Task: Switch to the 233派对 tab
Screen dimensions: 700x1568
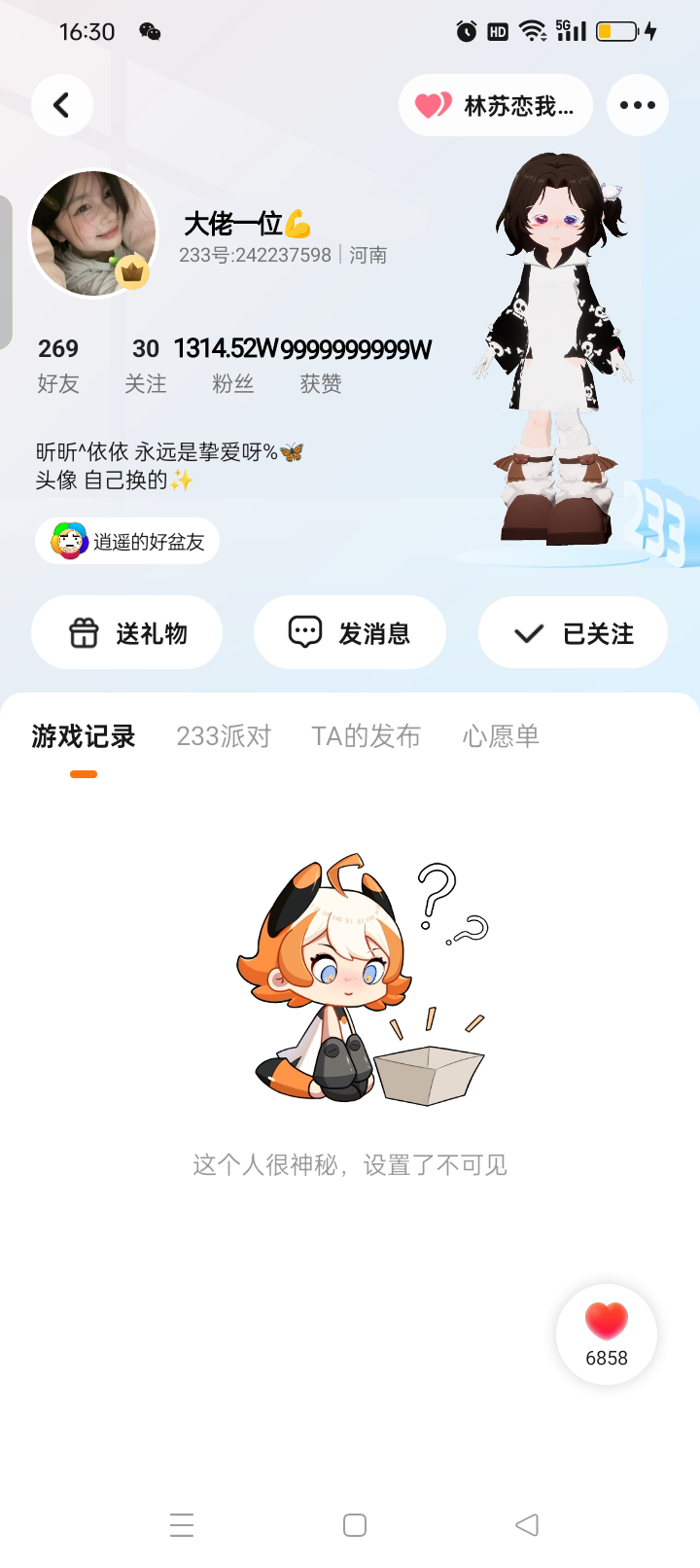Action: 224,736
